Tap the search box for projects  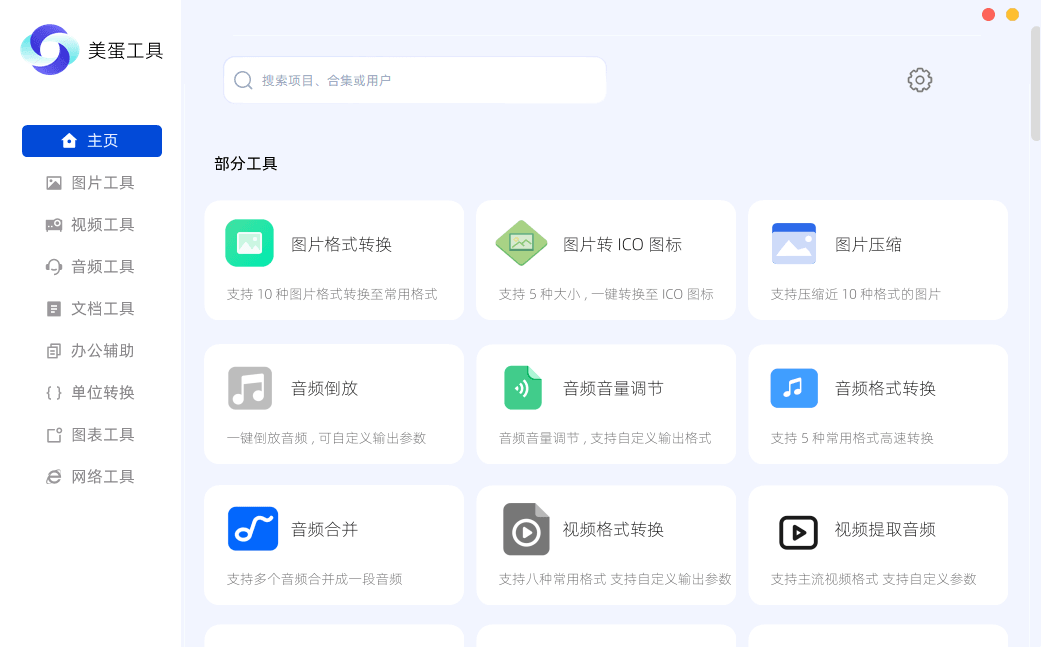click(x=414, y=80)
